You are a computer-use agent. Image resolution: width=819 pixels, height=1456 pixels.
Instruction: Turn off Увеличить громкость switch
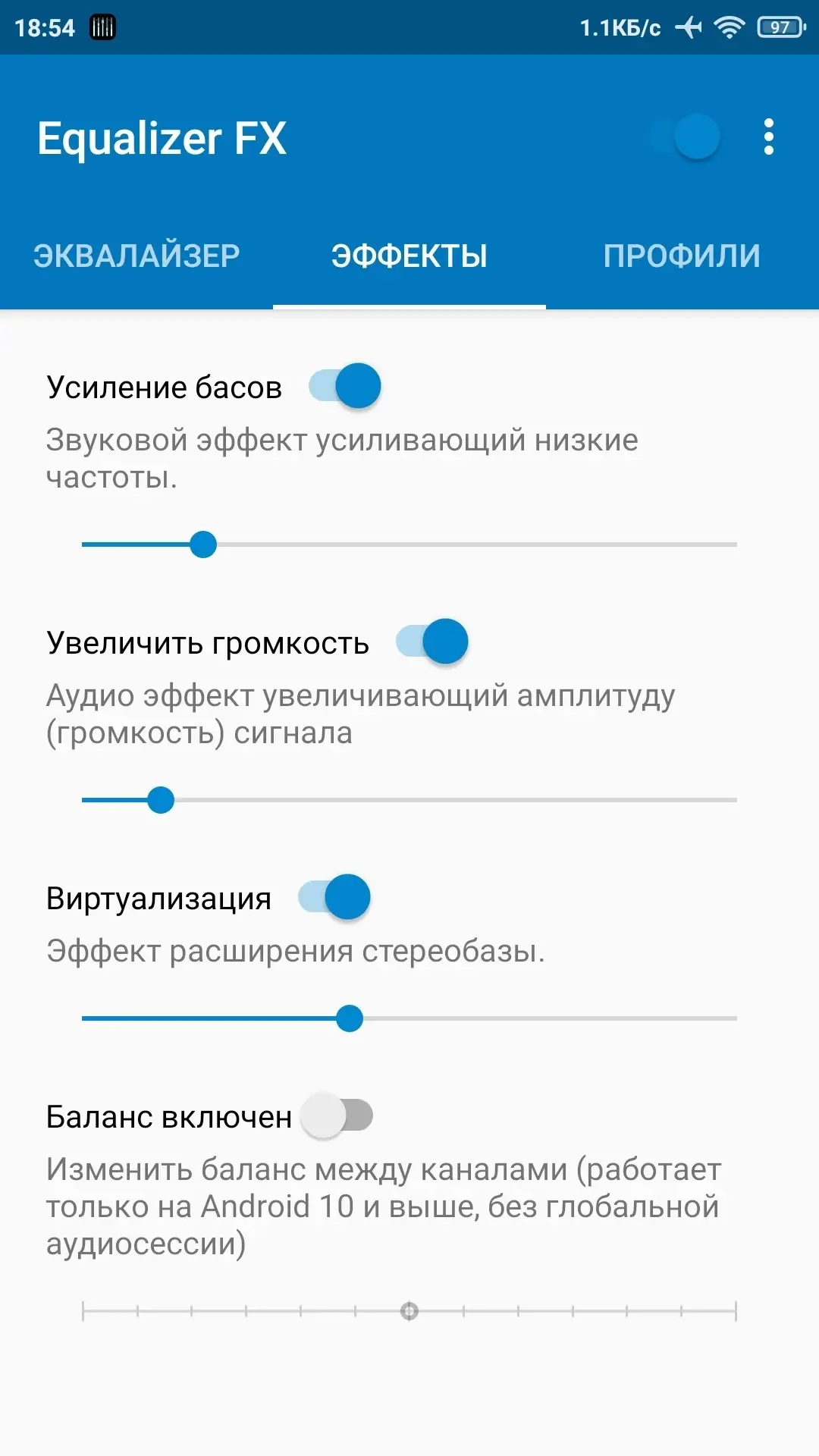coord(432,642)
